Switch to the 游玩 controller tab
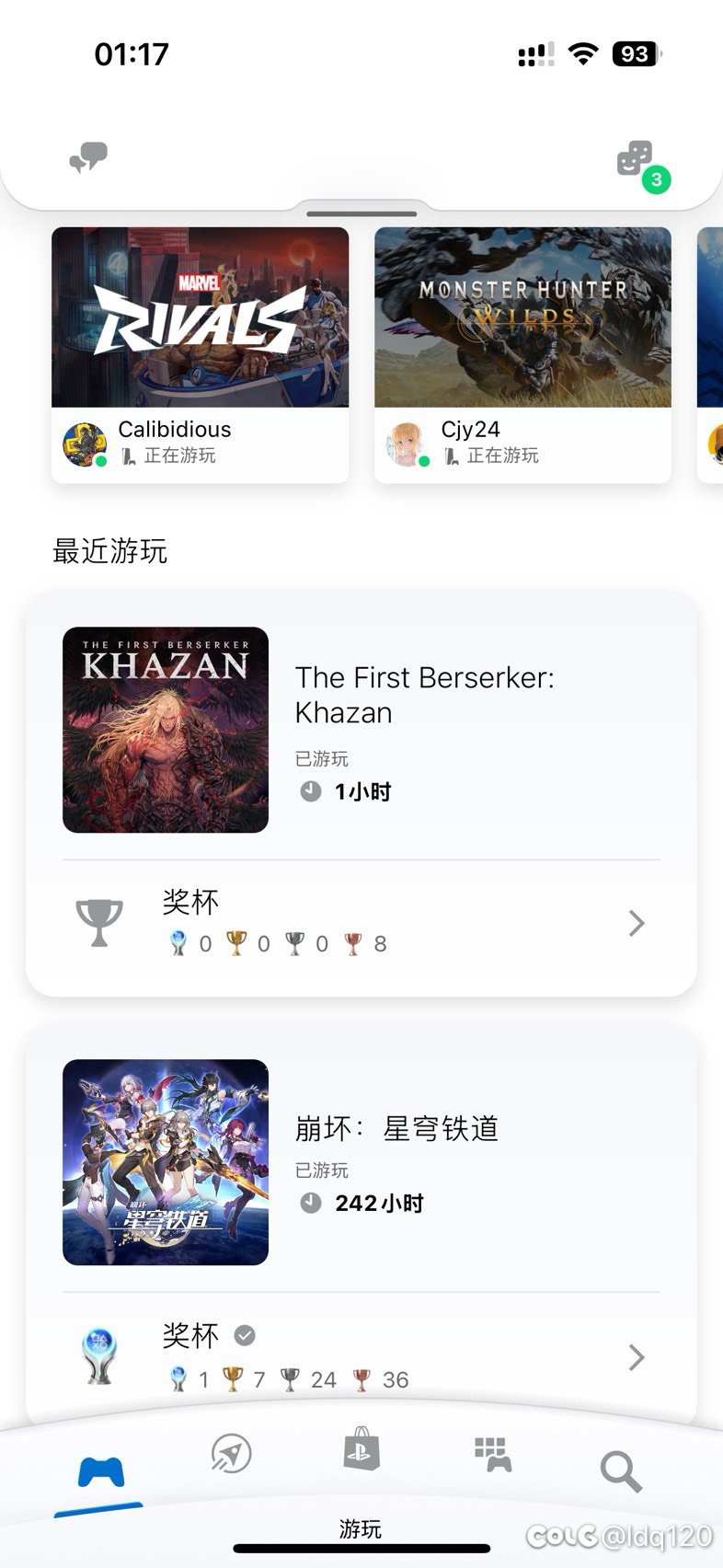Viewport: 723px width, 1568px height. (100, 1472)
